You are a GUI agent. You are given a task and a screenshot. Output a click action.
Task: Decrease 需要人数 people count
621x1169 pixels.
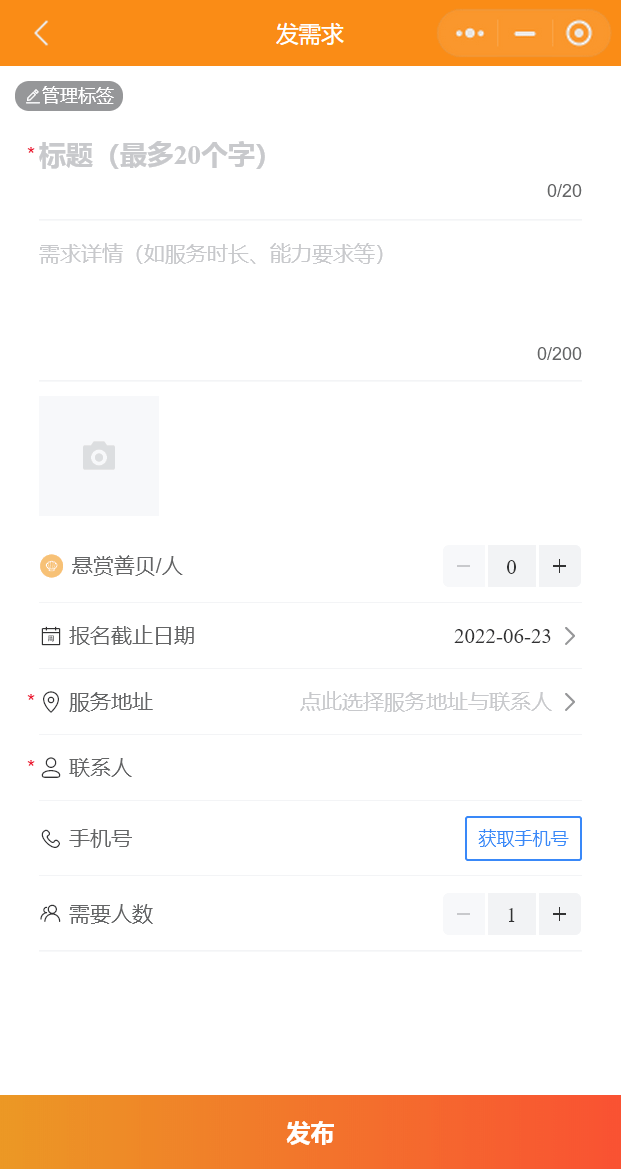(464, 914)
